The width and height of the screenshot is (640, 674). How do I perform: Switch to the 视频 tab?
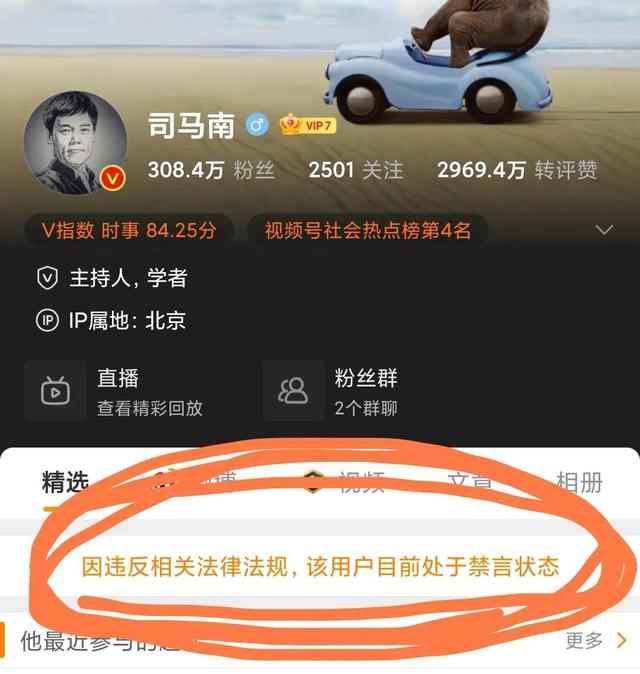345,482
